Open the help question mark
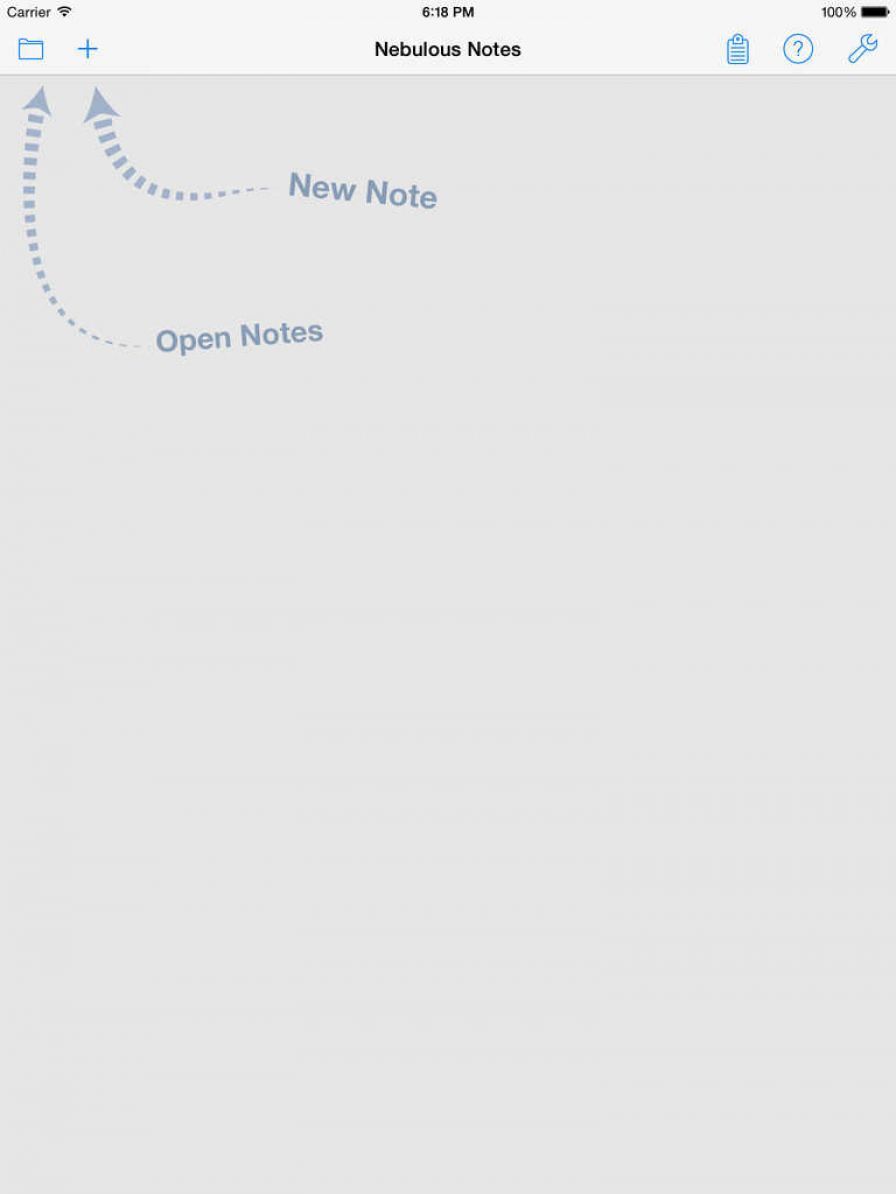 pos(797,49)
